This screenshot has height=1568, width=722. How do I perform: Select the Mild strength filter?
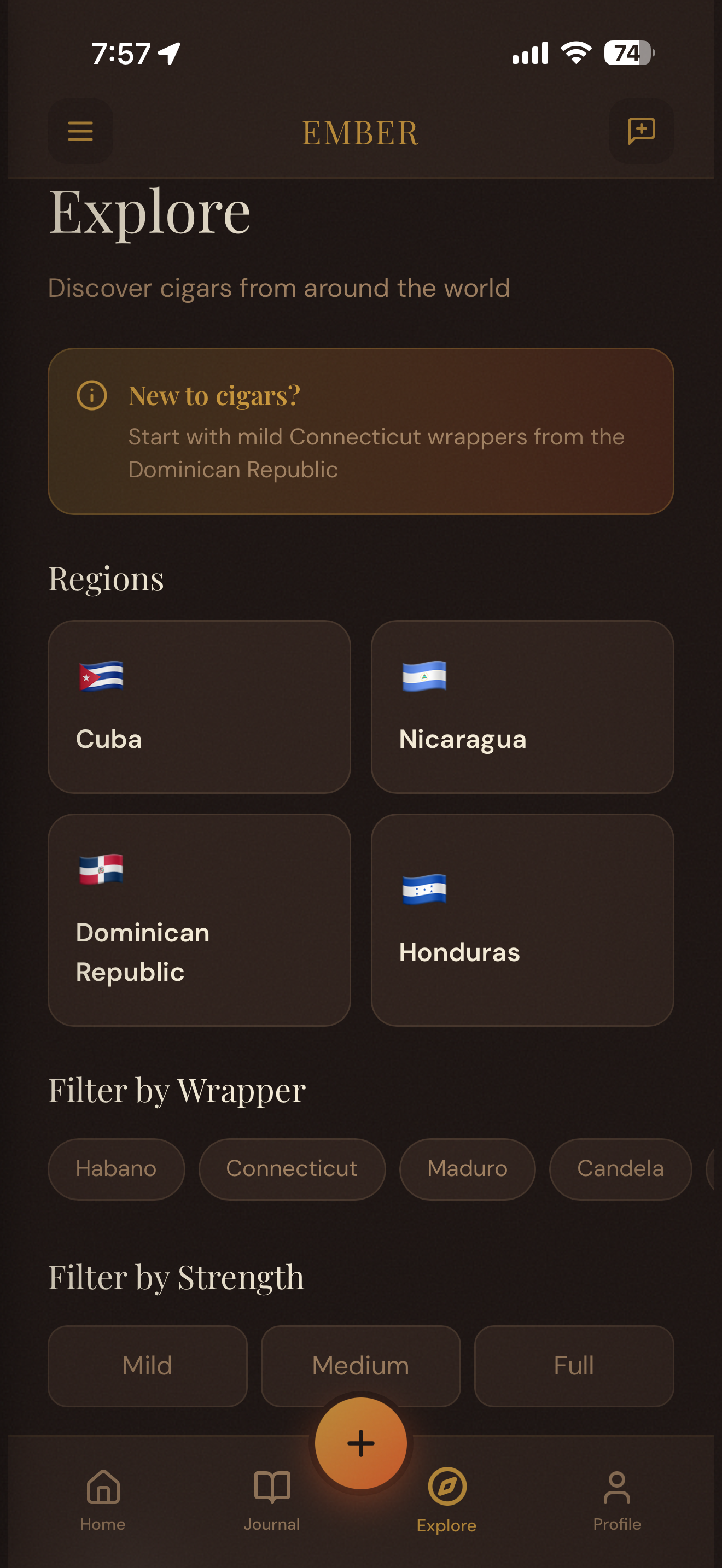[147, 1365]
